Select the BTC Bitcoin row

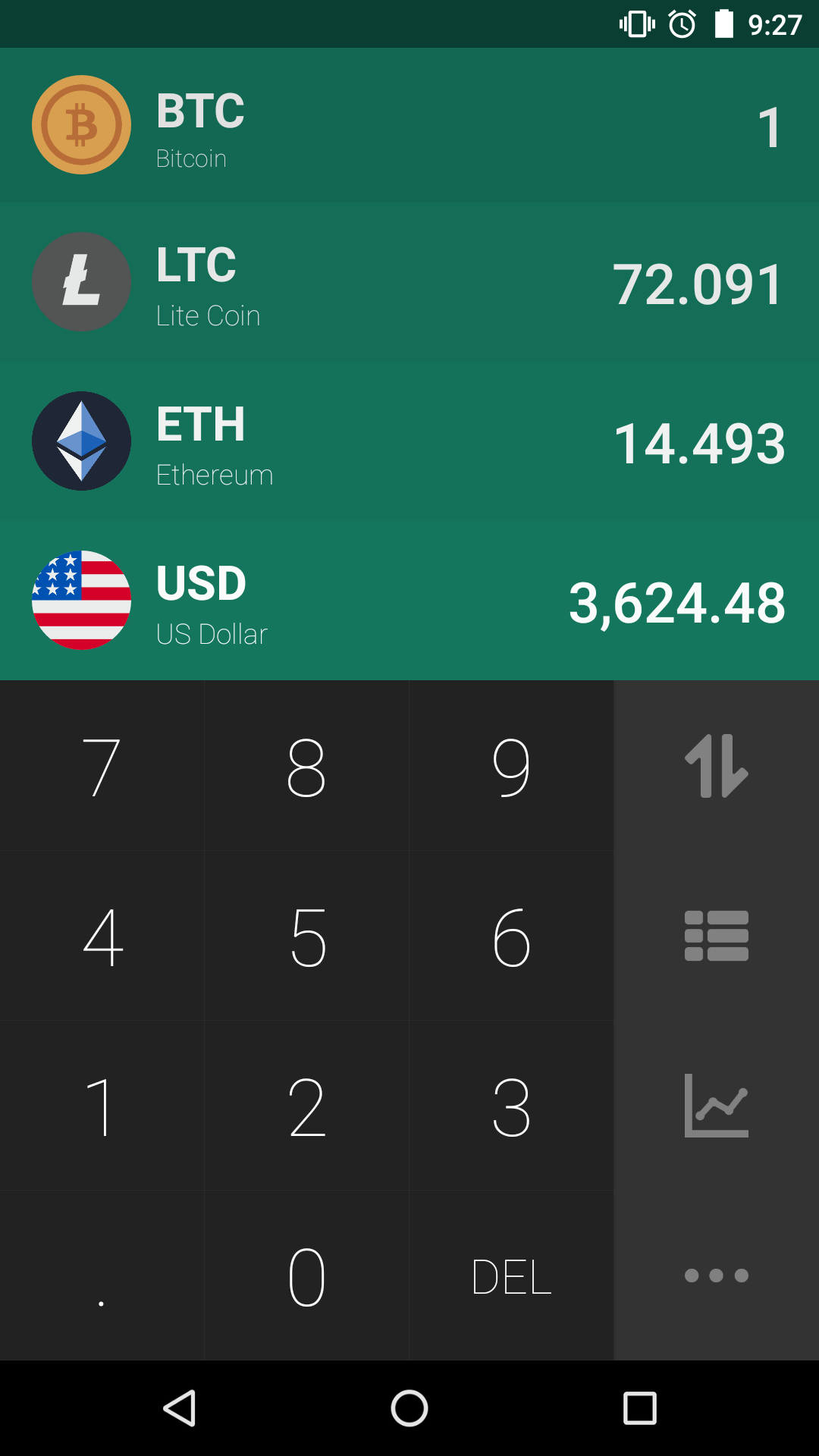coord(409,125)
